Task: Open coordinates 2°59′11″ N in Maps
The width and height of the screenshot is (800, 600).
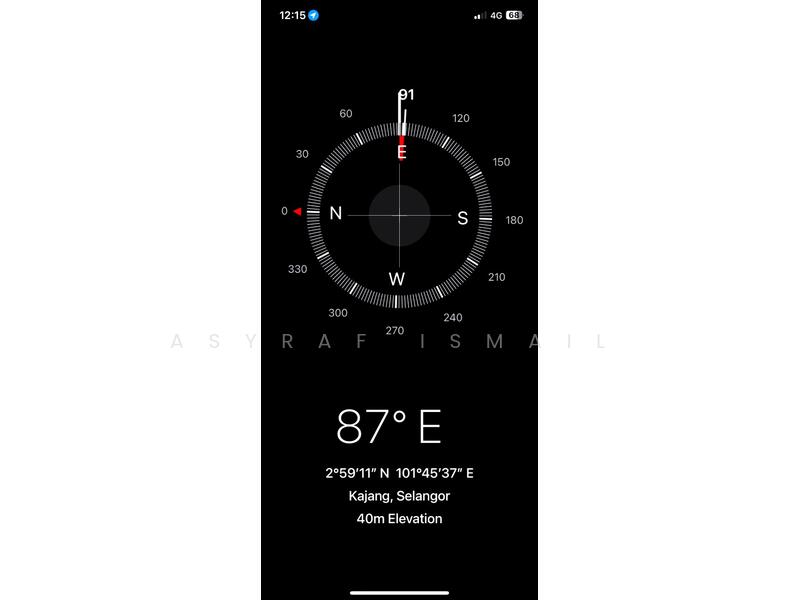Action: click(x=399, y=473)
